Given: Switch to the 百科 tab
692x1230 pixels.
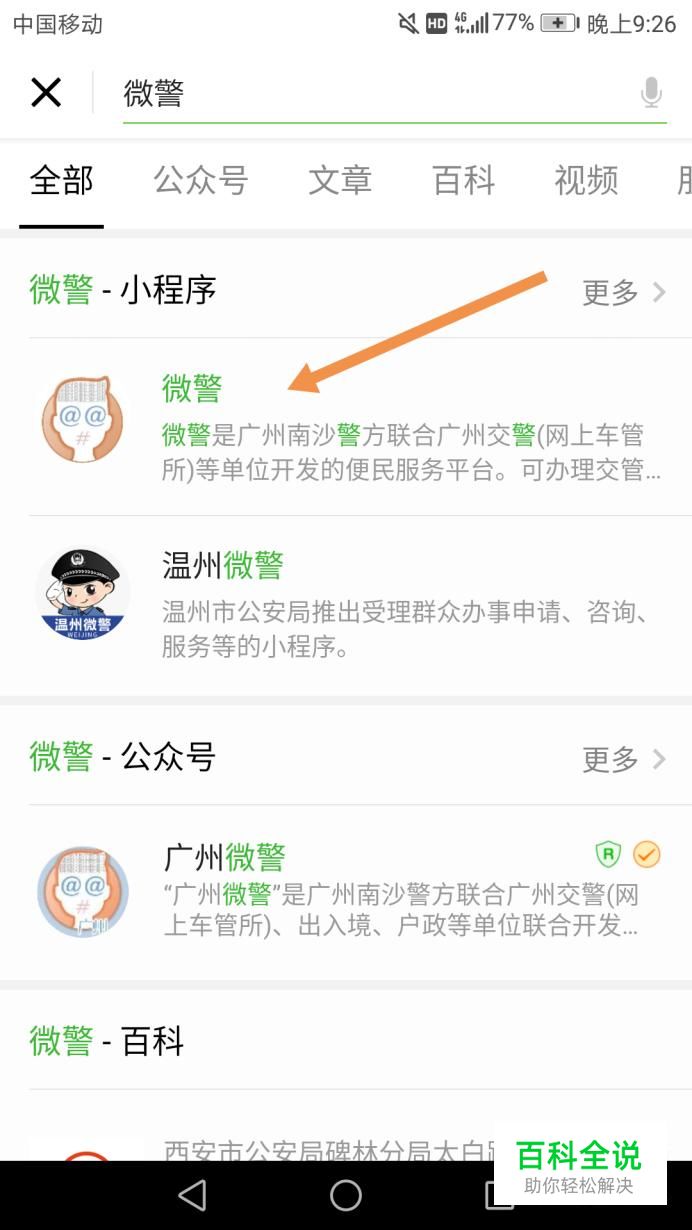Looking at the screenshot, I should point(463,181).
